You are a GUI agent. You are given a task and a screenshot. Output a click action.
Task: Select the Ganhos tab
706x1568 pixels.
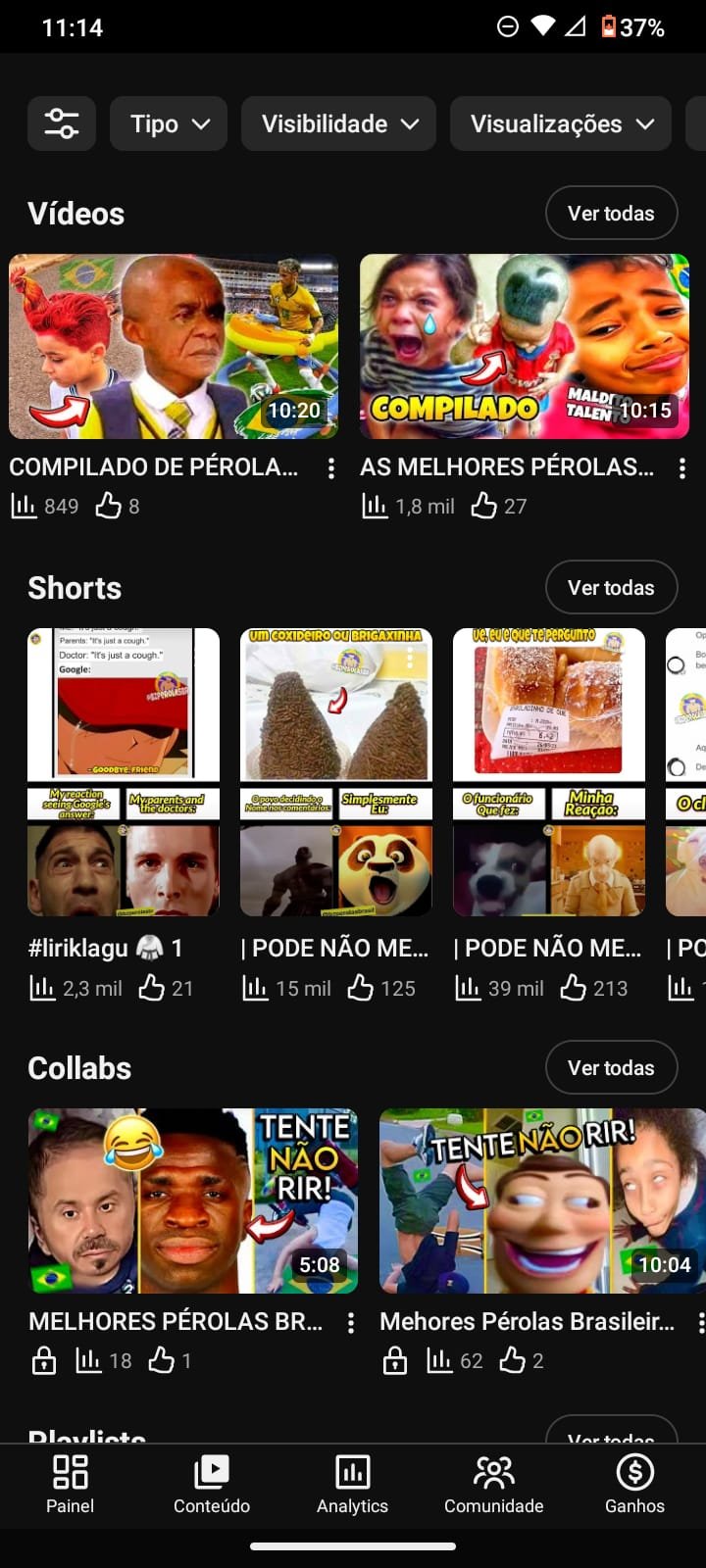[634, 1484]
